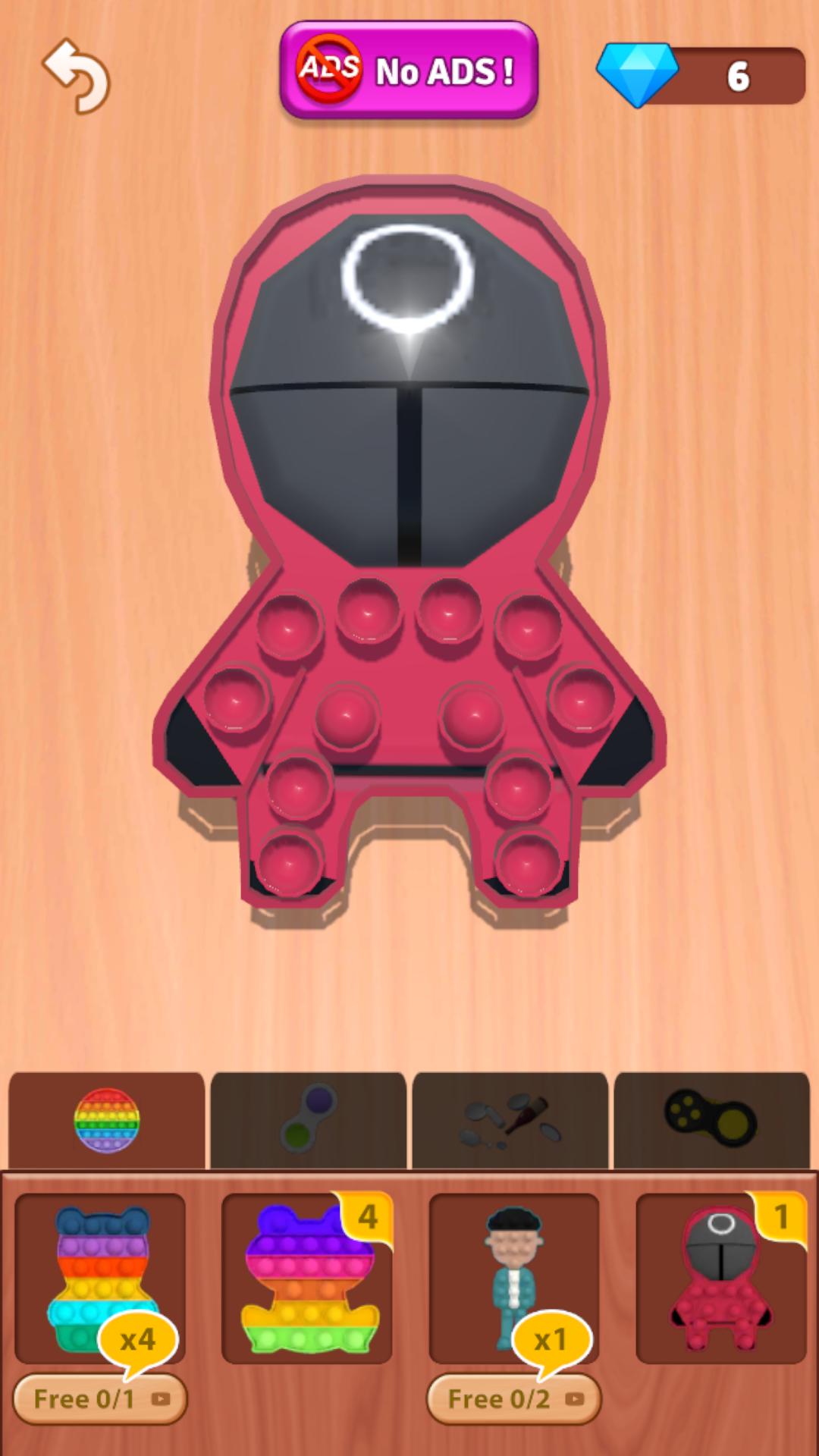Switch to the rainbow pop-it category tab
Image resolution: width=819 pixels, height=1456 pixels.
pyautogui.click(x=107, y=1121)
